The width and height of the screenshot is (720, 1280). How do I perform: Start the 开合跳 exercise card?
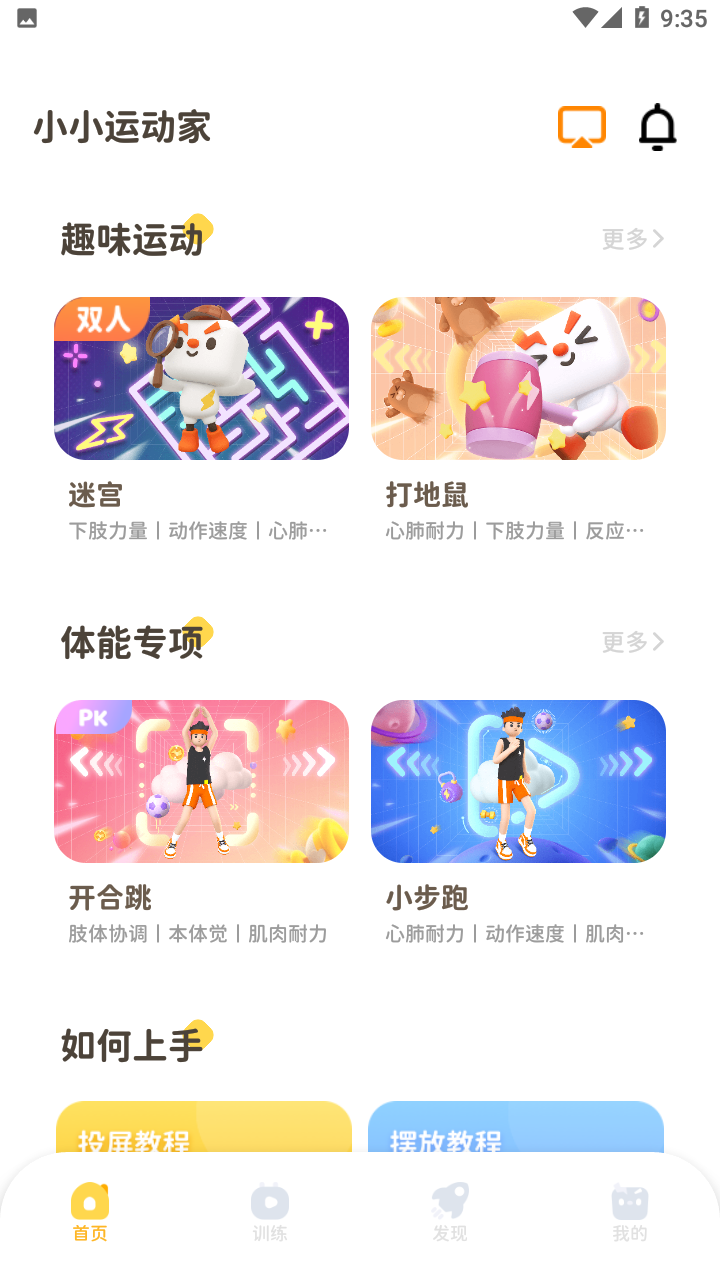pos(201,782)
